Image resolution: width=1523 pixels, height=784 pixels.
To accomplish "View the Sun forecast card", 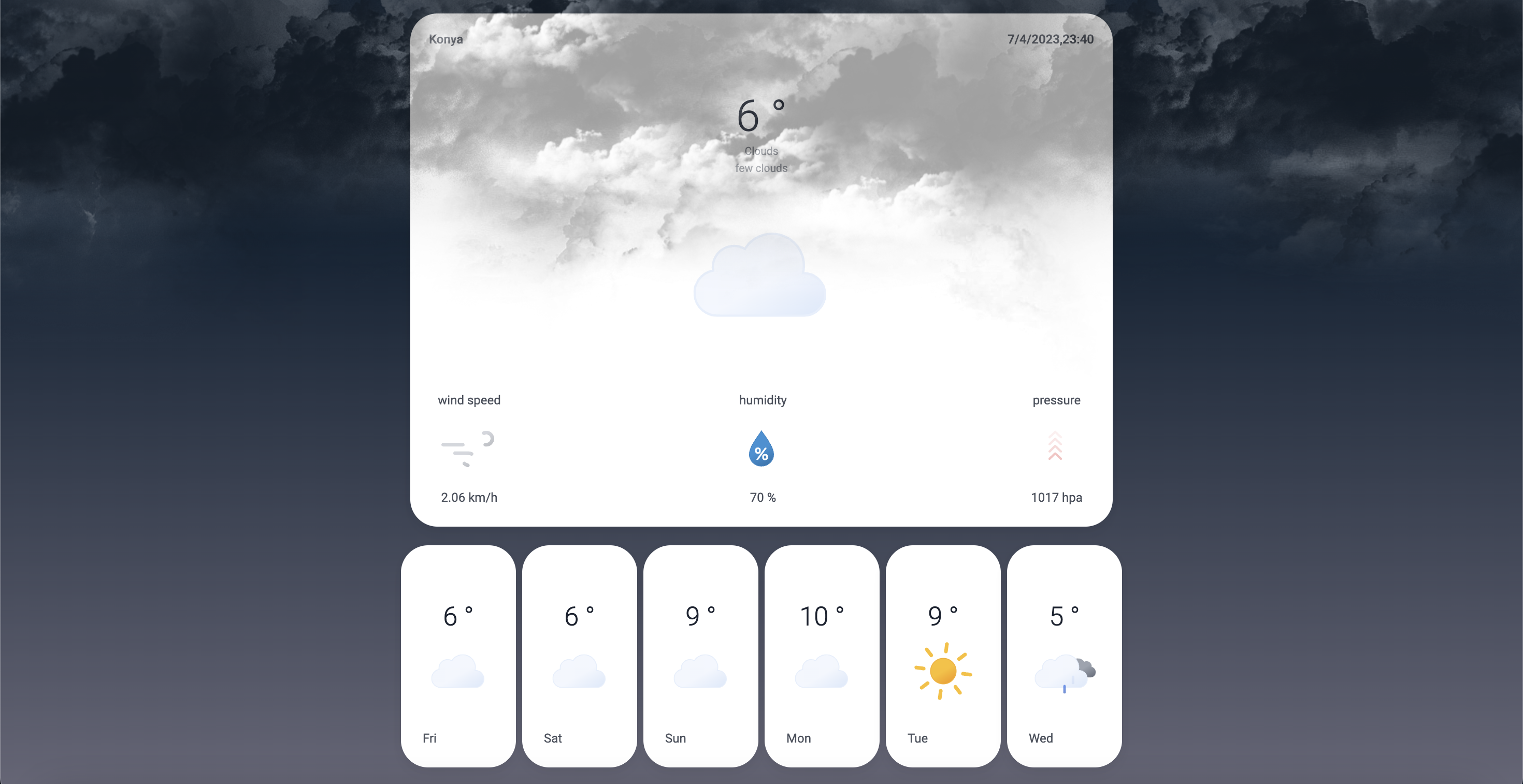I will click(700, 656).
